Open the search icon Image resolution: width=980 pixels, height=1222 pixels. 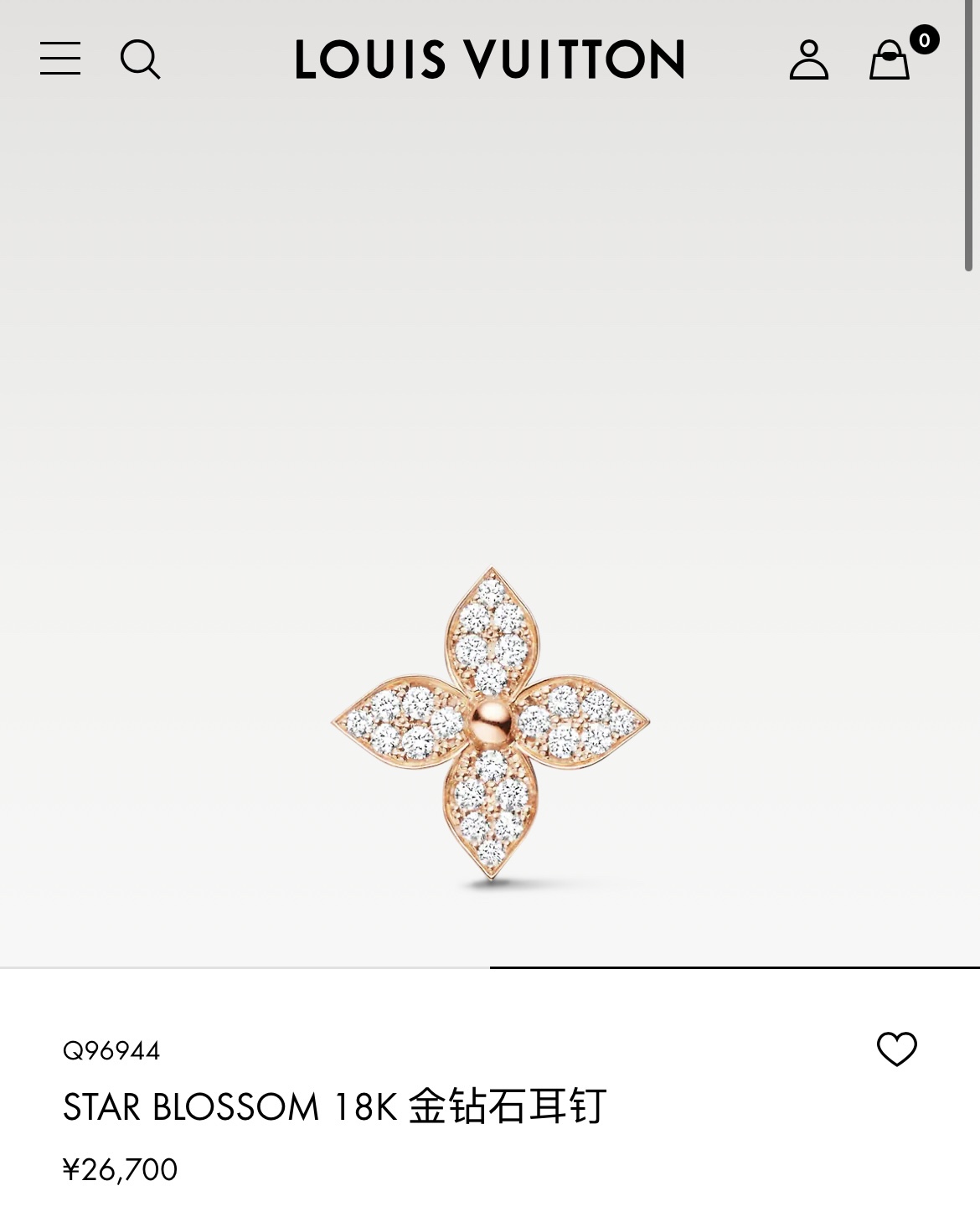click(140, 59)
